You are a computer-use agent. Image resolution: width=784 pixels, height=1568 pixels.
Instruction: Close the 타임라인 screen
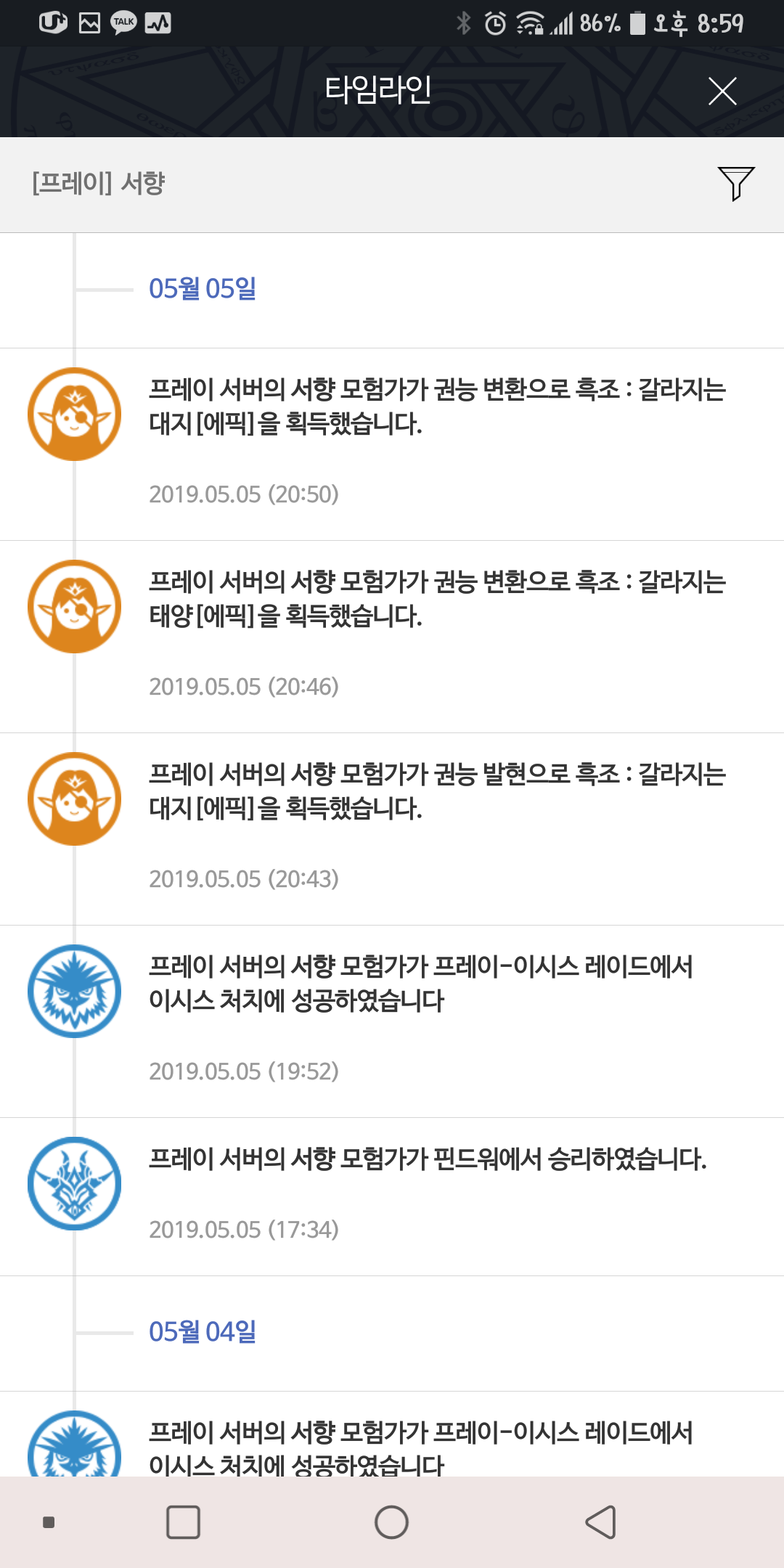pyautogui.click(x=722, y=91)
